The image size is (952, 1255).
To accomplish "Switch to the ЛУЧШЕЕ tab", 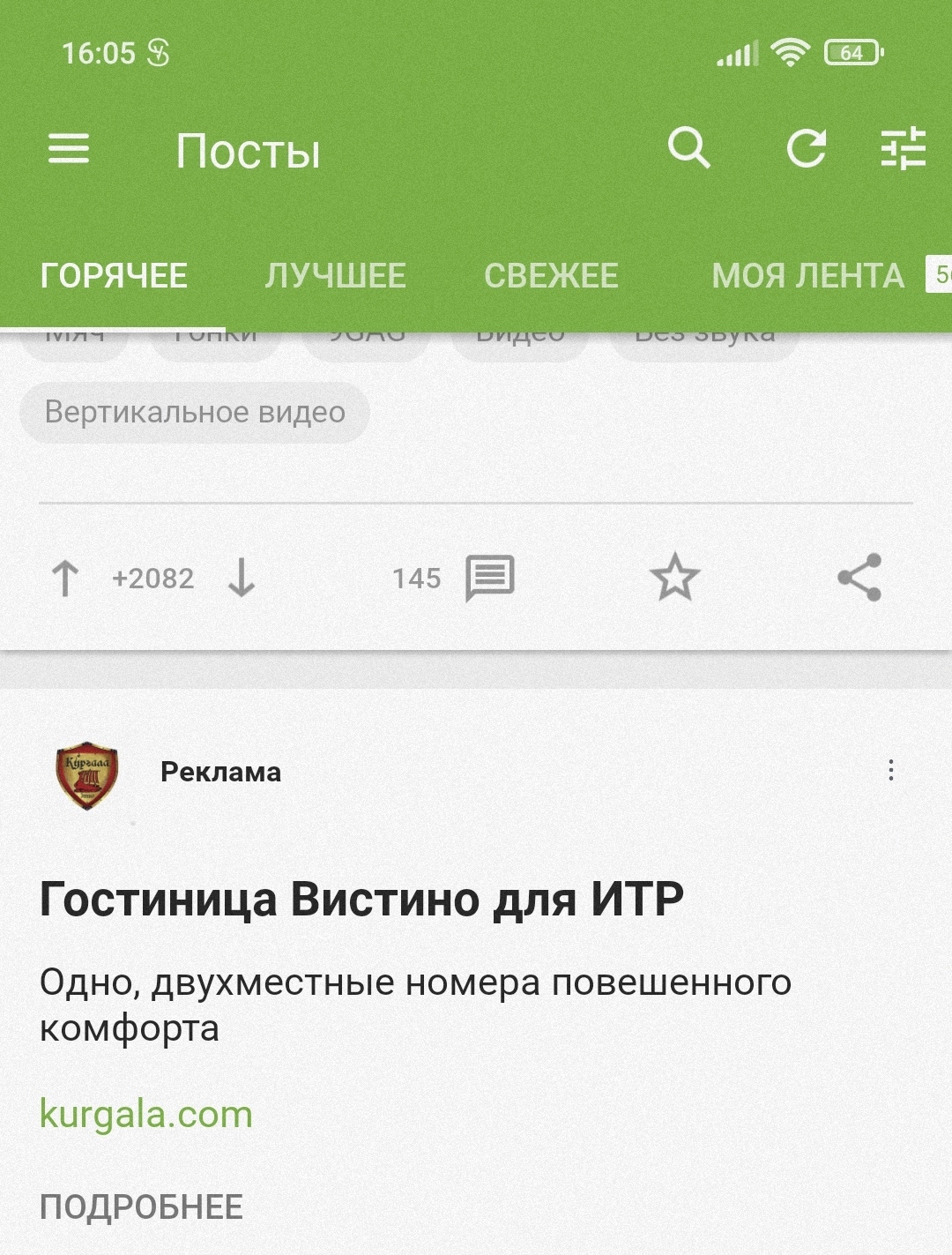I will tap(335, 276).
